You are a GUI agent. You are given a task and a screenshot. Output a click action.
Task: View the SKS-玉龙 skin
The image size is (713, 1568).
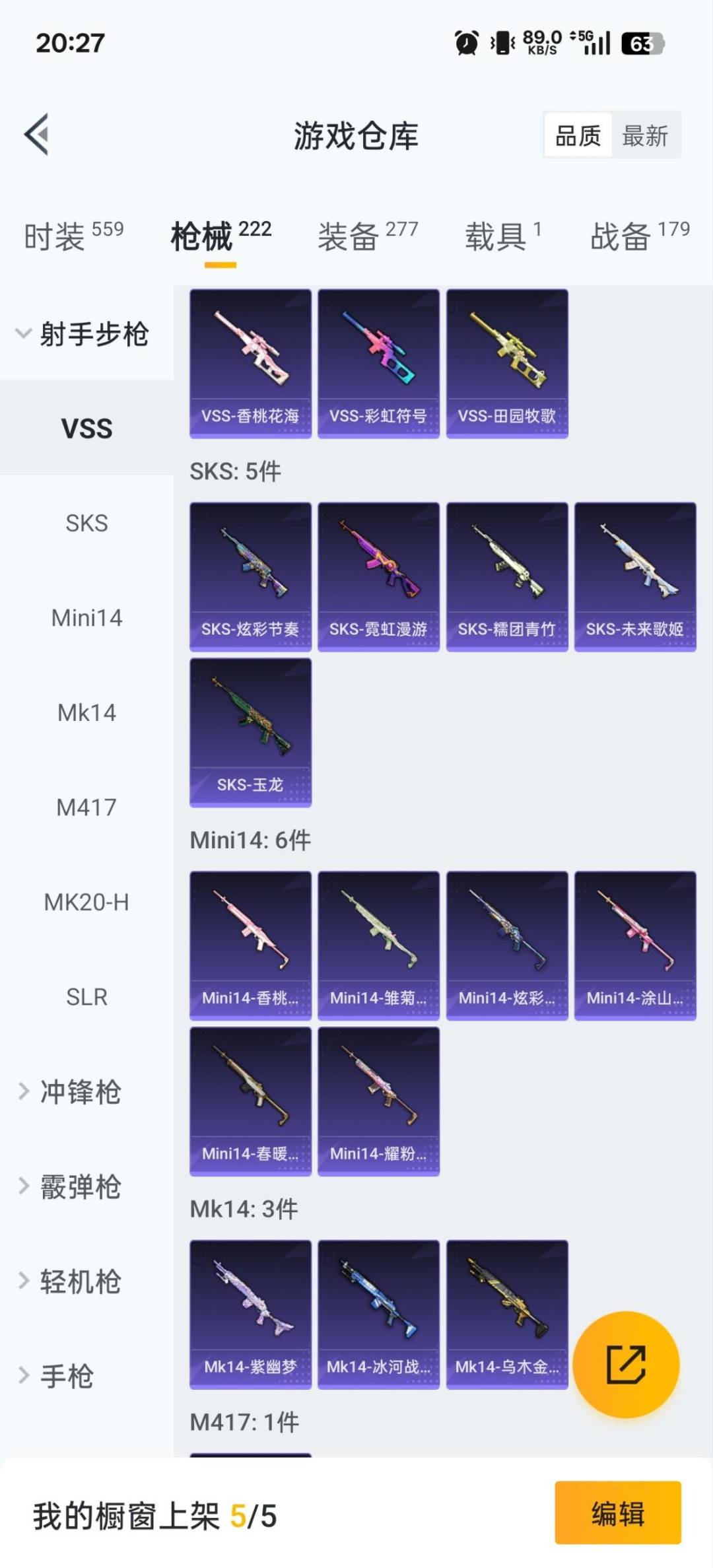(x=250, y=732)
